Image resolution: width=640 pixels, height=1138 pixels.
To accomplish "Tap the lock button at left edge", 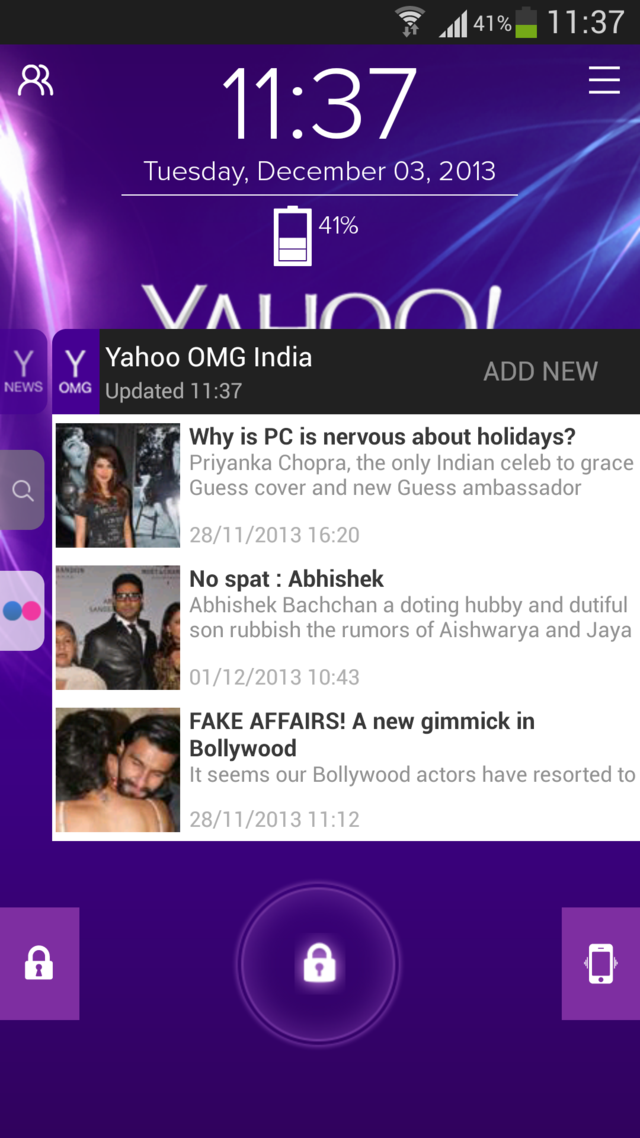I will [x=39, y=964].
